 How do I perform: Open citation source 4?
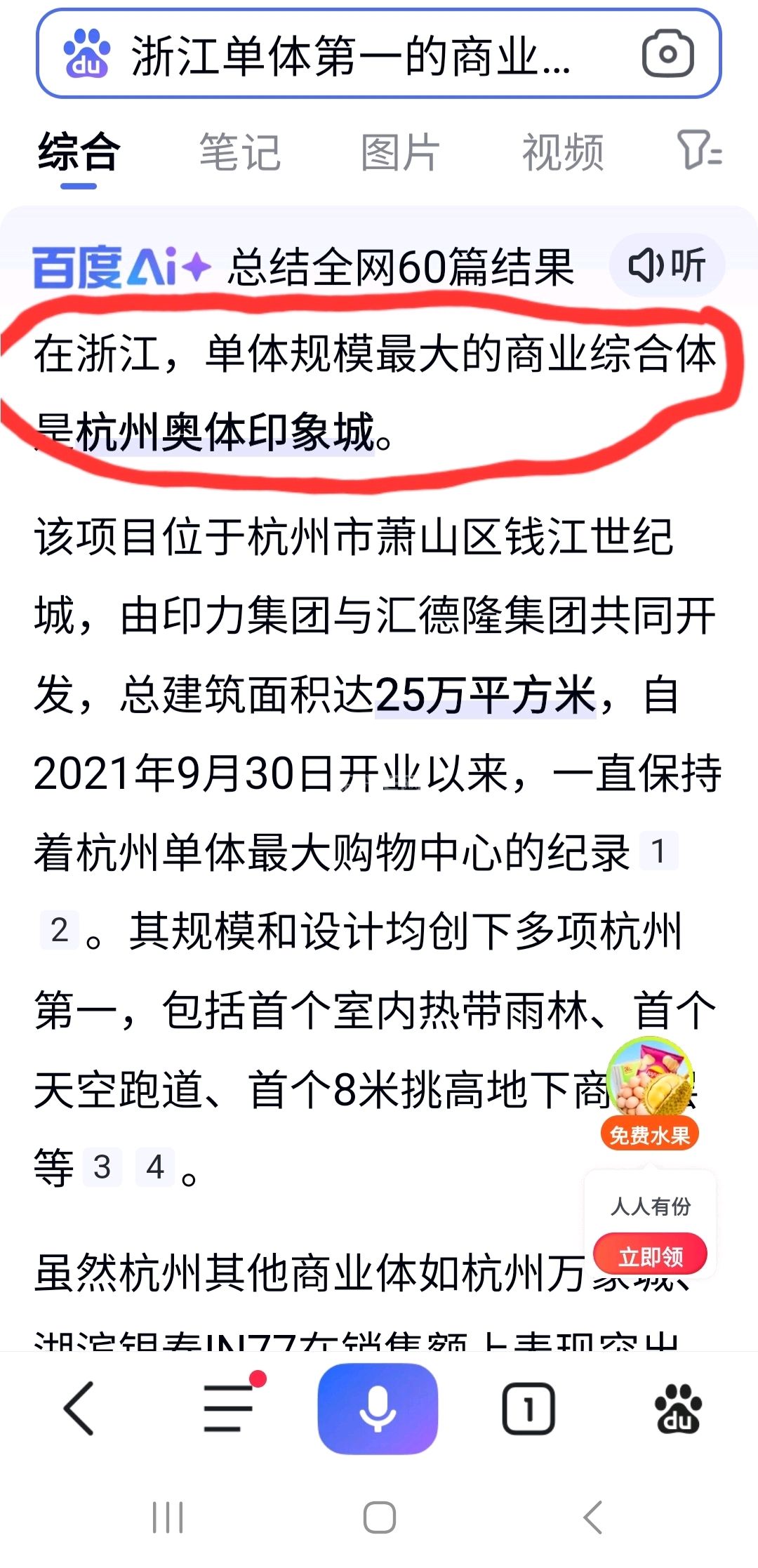tap(155, 1167)
